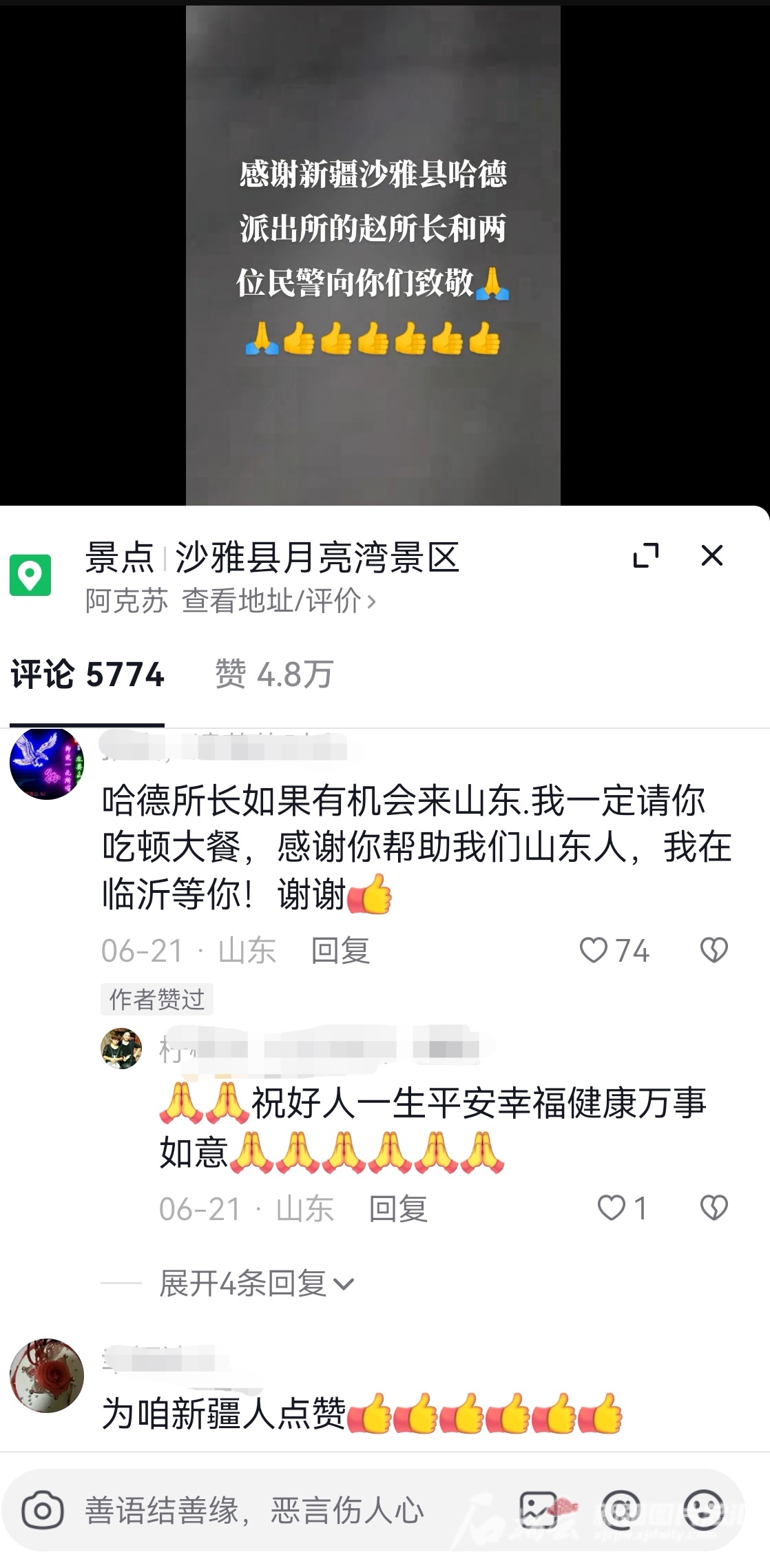Open the camera icon in comment bar
Image resolution: width=770 pixels, height=1568 pixels.
[x=43, y=1511]
